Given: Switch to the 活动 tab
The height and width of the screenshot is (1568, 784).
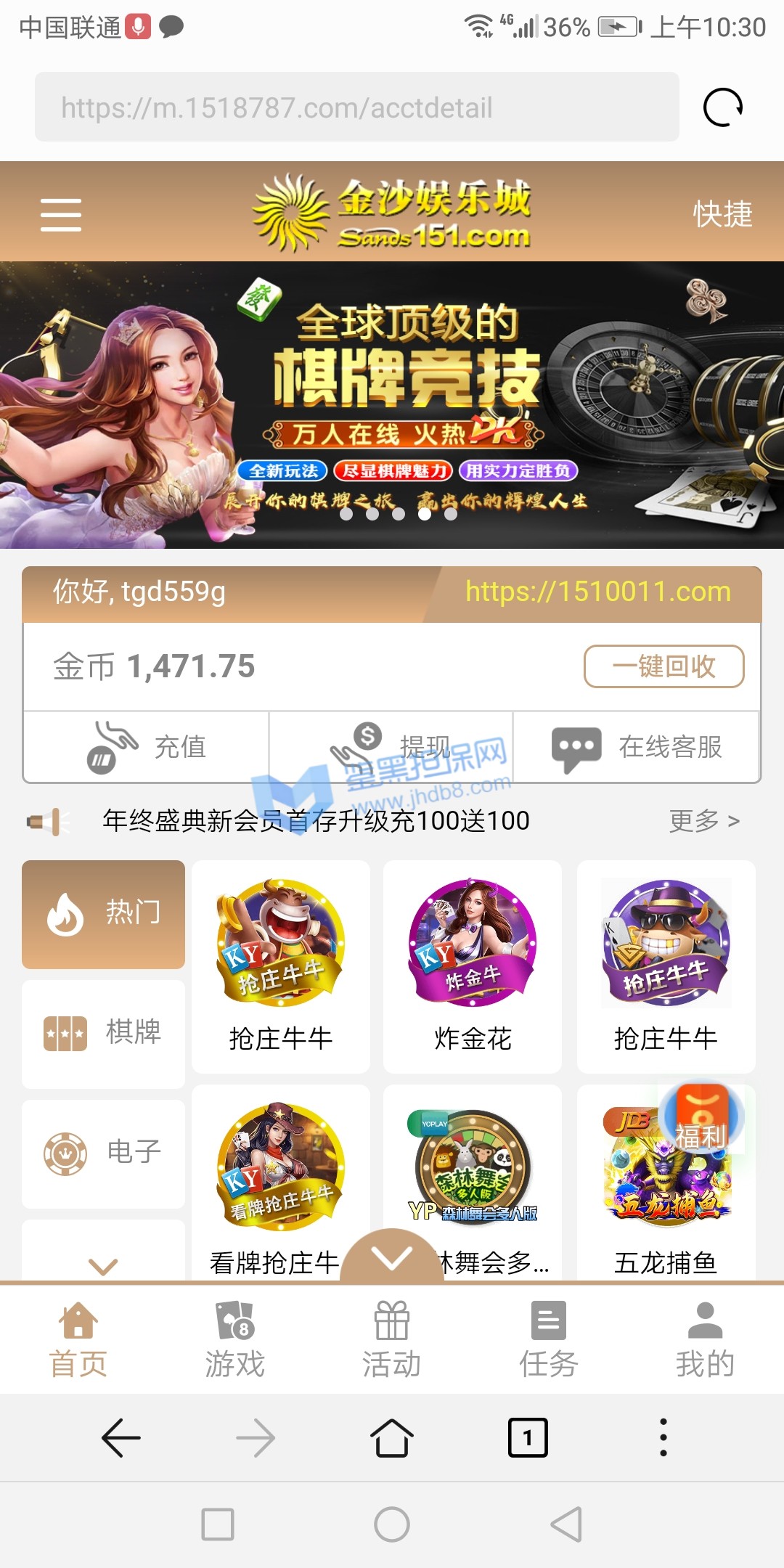Looking at the screenshot, I should [392, 1339].
